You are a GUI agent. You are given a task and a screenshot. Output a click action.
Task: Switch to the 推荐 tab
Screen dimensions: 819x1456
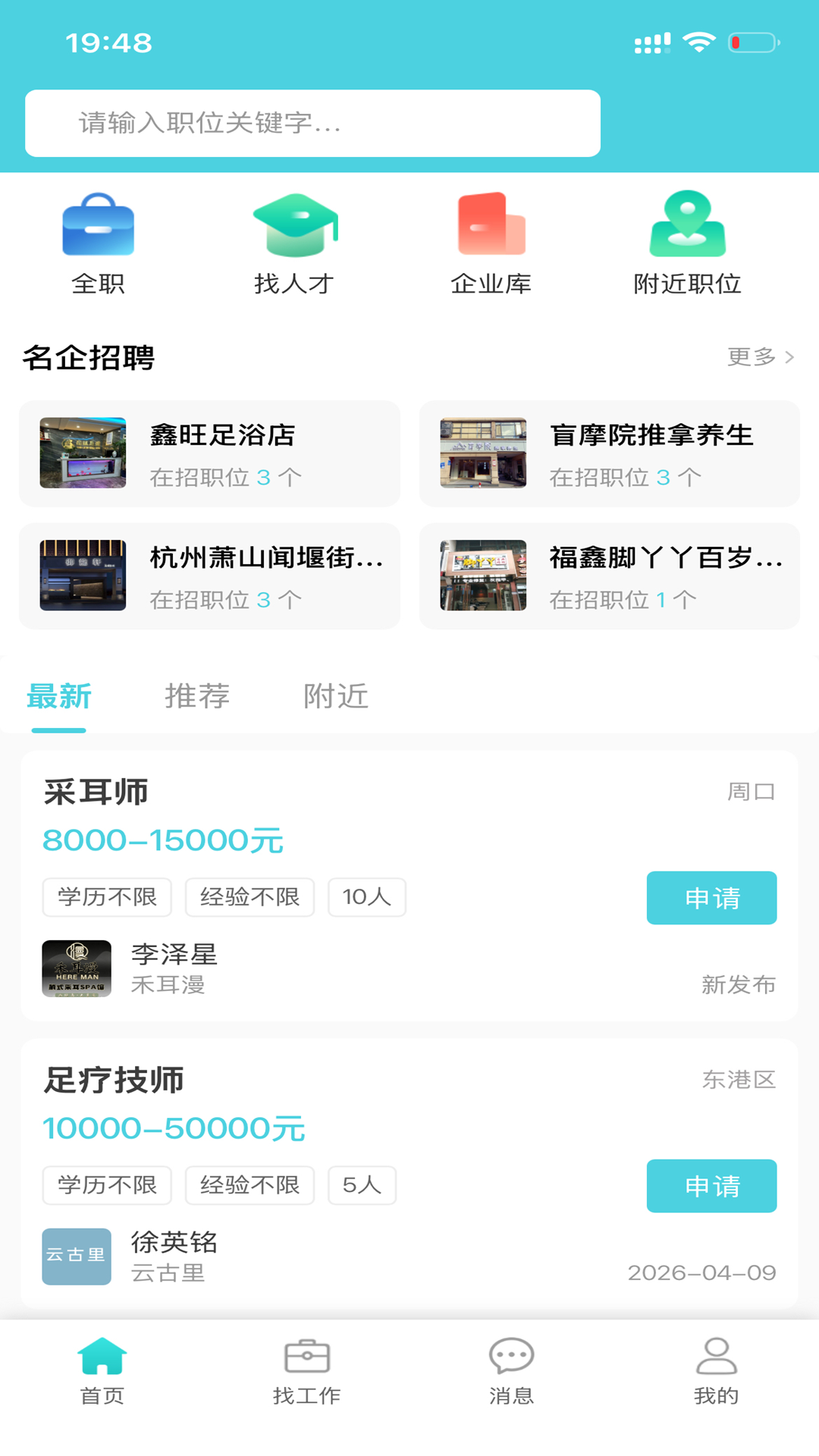tap(197, 695)
